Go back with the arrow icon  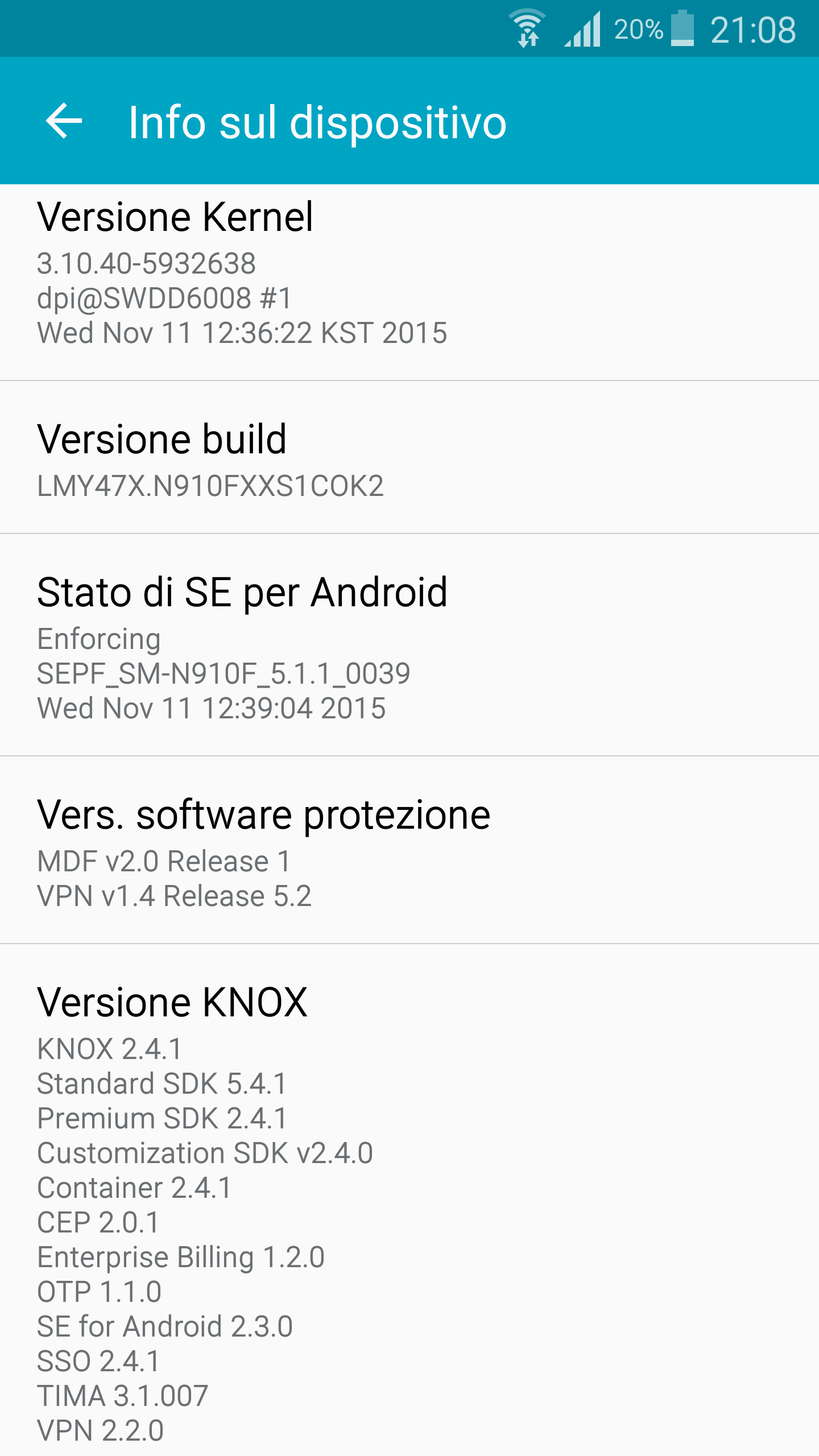pos(64,121)
